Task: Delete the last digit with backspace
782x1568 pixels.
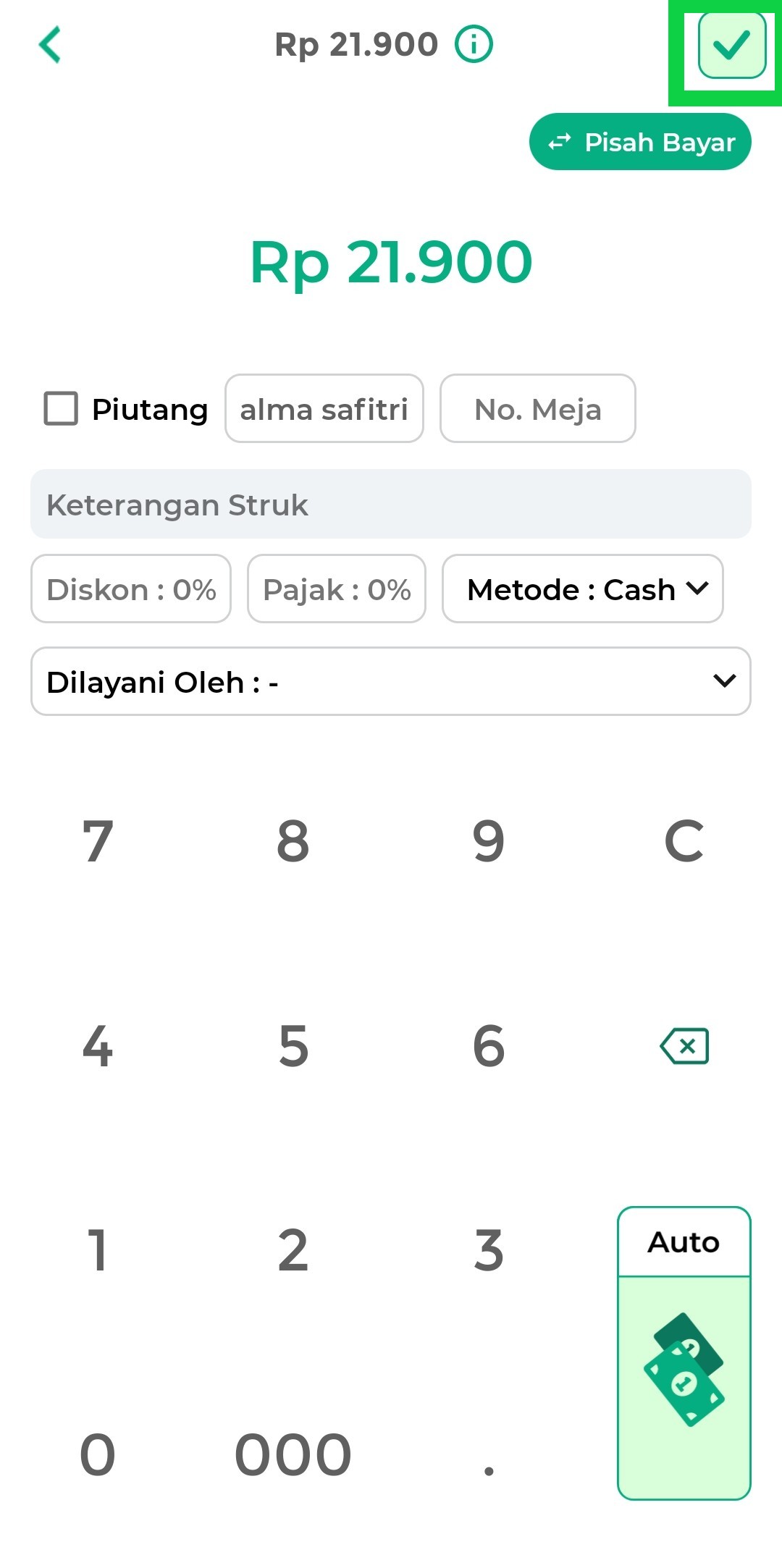Action: pos(684,1046)
